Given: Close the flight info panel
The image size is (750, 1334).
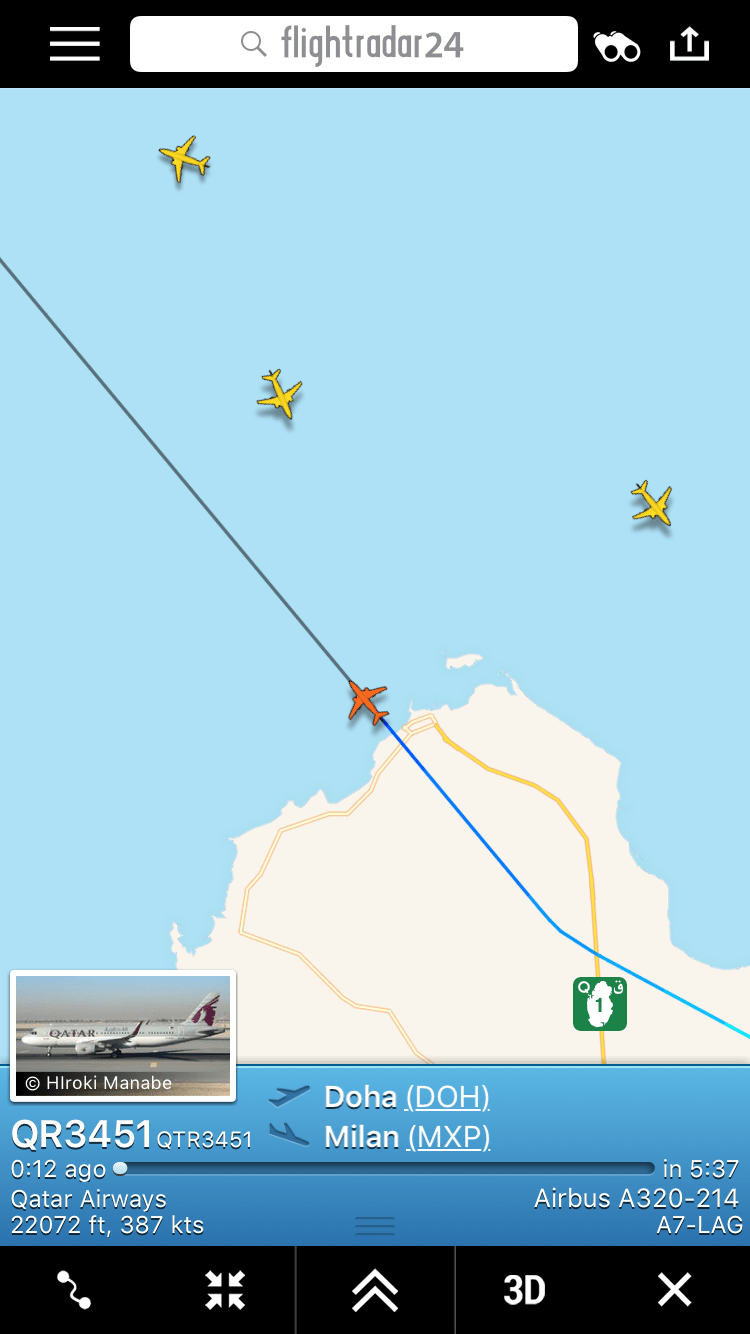Looking at the screenshot, I should pos(674,1290).
